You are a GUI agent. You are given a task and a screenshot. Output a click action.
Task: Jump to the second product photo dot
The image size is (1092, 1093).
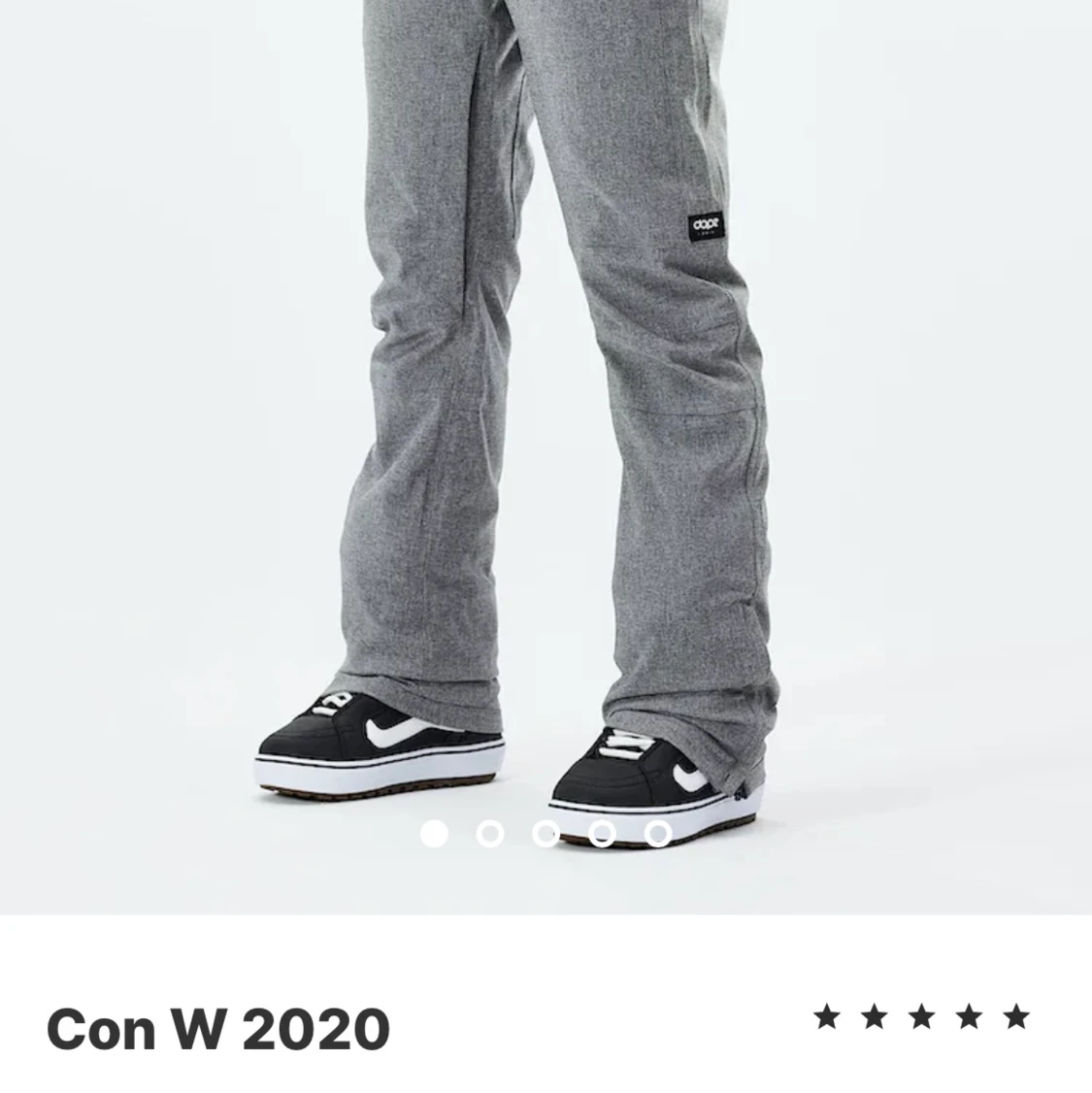coord(490,834)
